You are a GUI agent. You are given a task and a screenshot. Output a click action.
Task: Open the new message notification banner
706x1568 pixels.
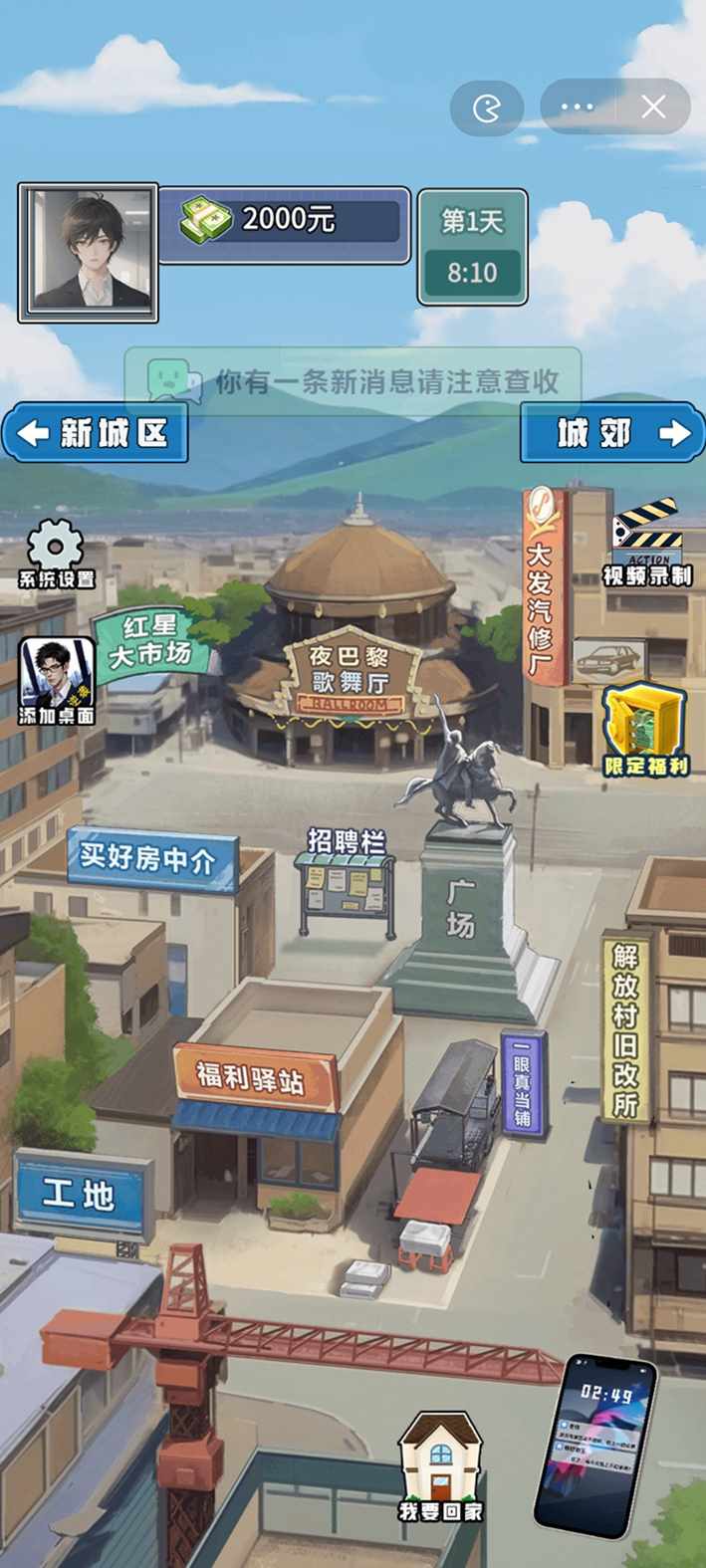click(x=353, y=381)
